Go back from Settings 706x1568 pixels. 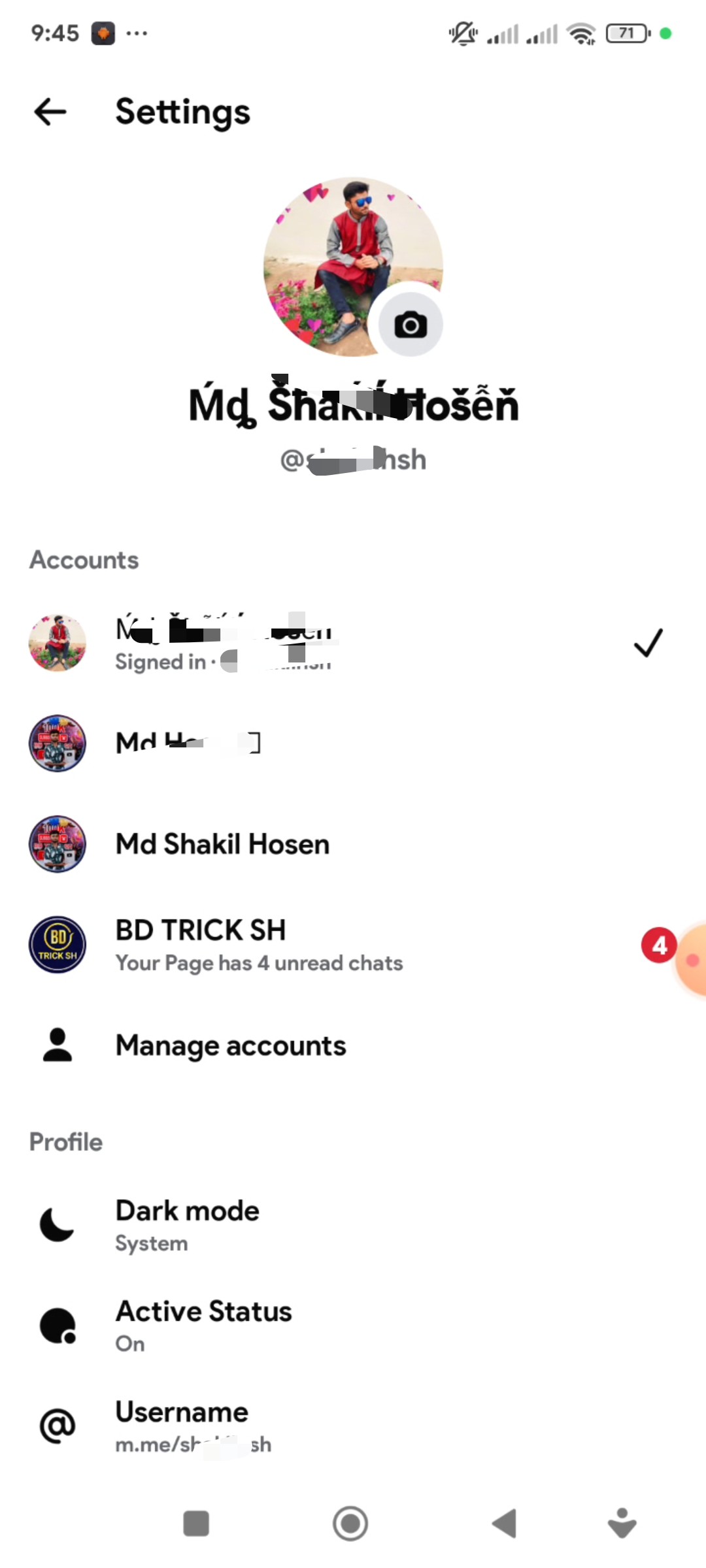(50, 112)
